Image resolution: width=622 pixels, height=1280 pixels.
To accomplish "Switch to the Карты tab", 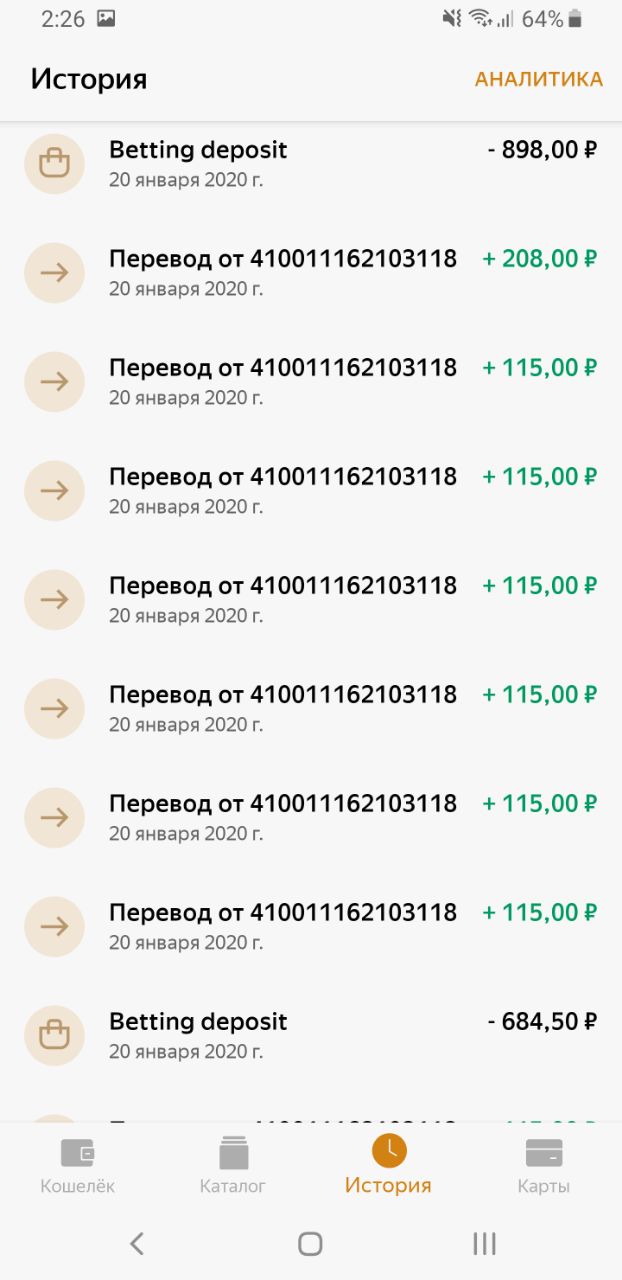I will click(x=544, y=1166).
